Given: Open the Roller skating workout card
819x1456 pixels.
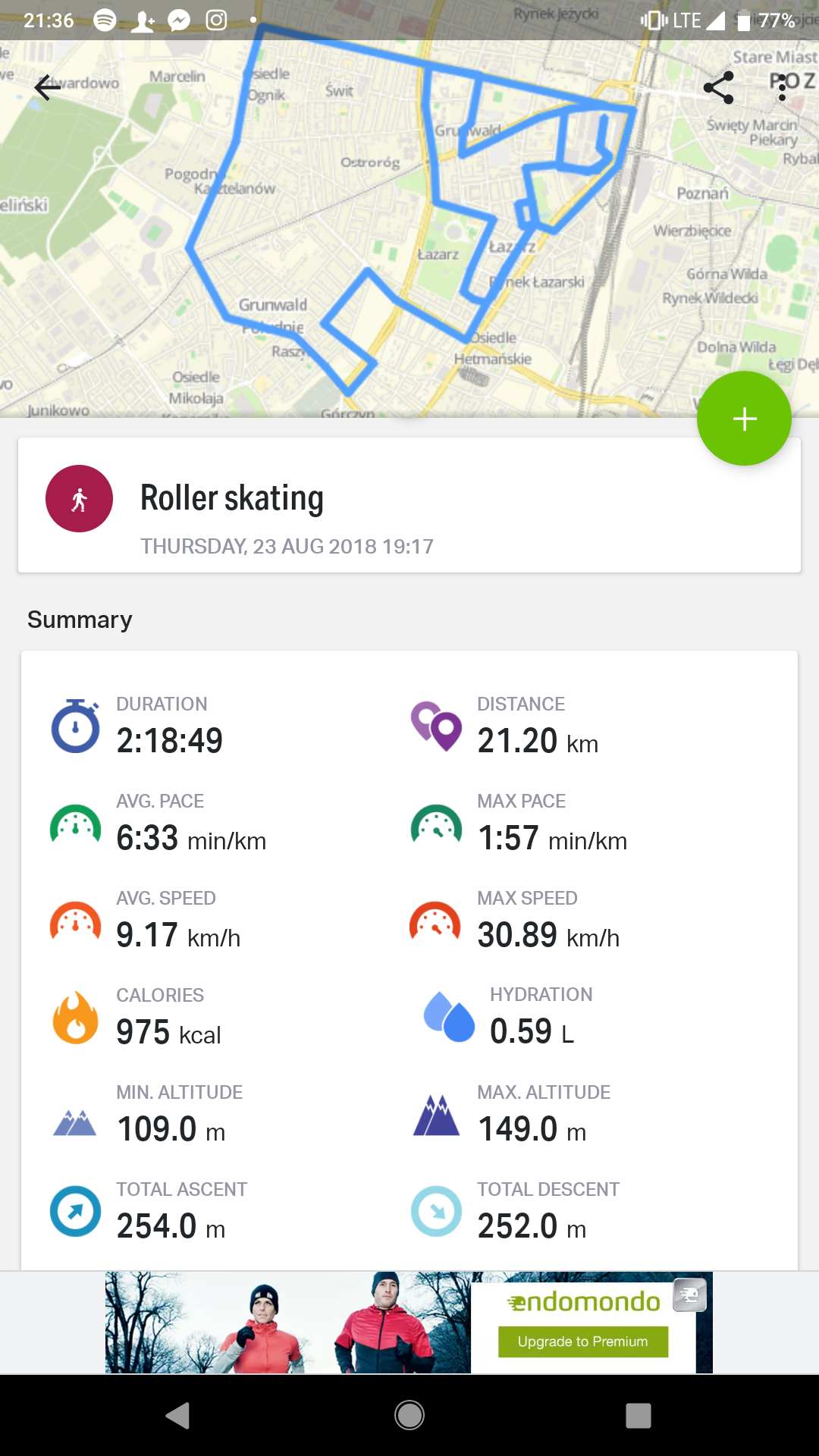Looking at the screenshot, I should 409,505.
